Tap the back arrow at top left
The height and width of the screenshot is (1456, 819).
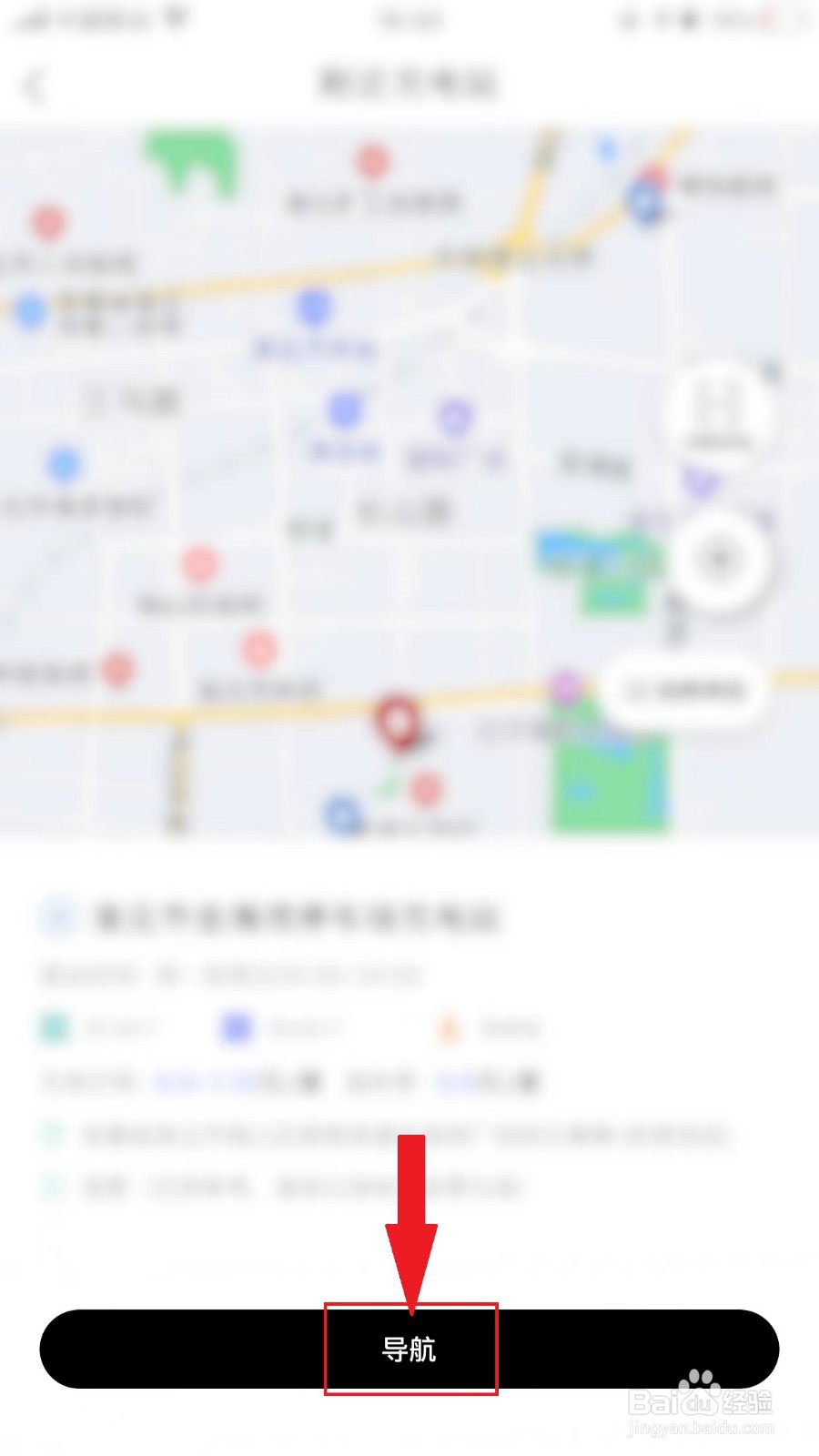tap(35, 86)
